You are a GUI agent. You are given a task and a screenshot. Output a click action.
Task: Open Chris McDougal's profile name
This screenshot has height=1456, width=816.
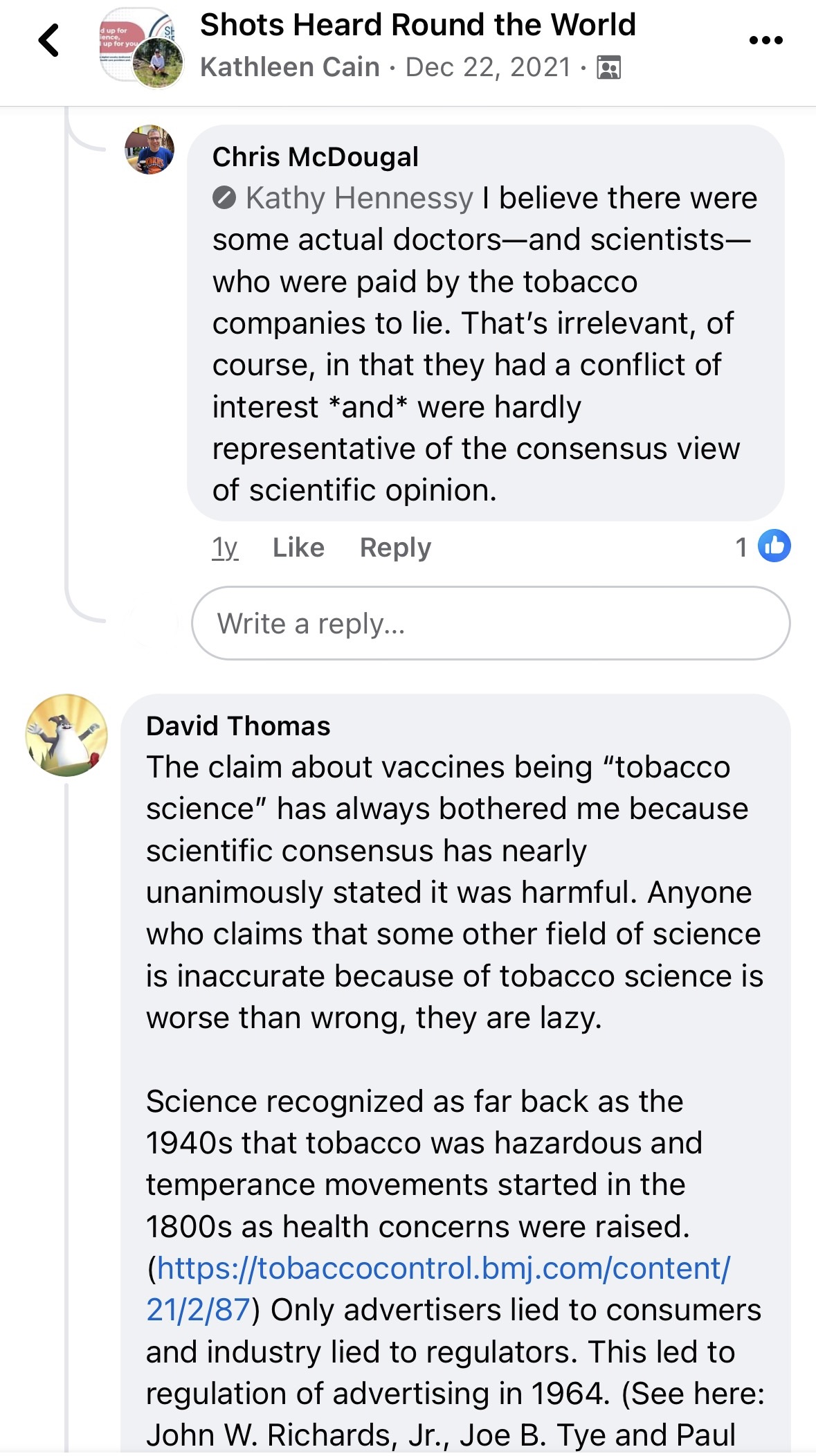tap(315, 157)
